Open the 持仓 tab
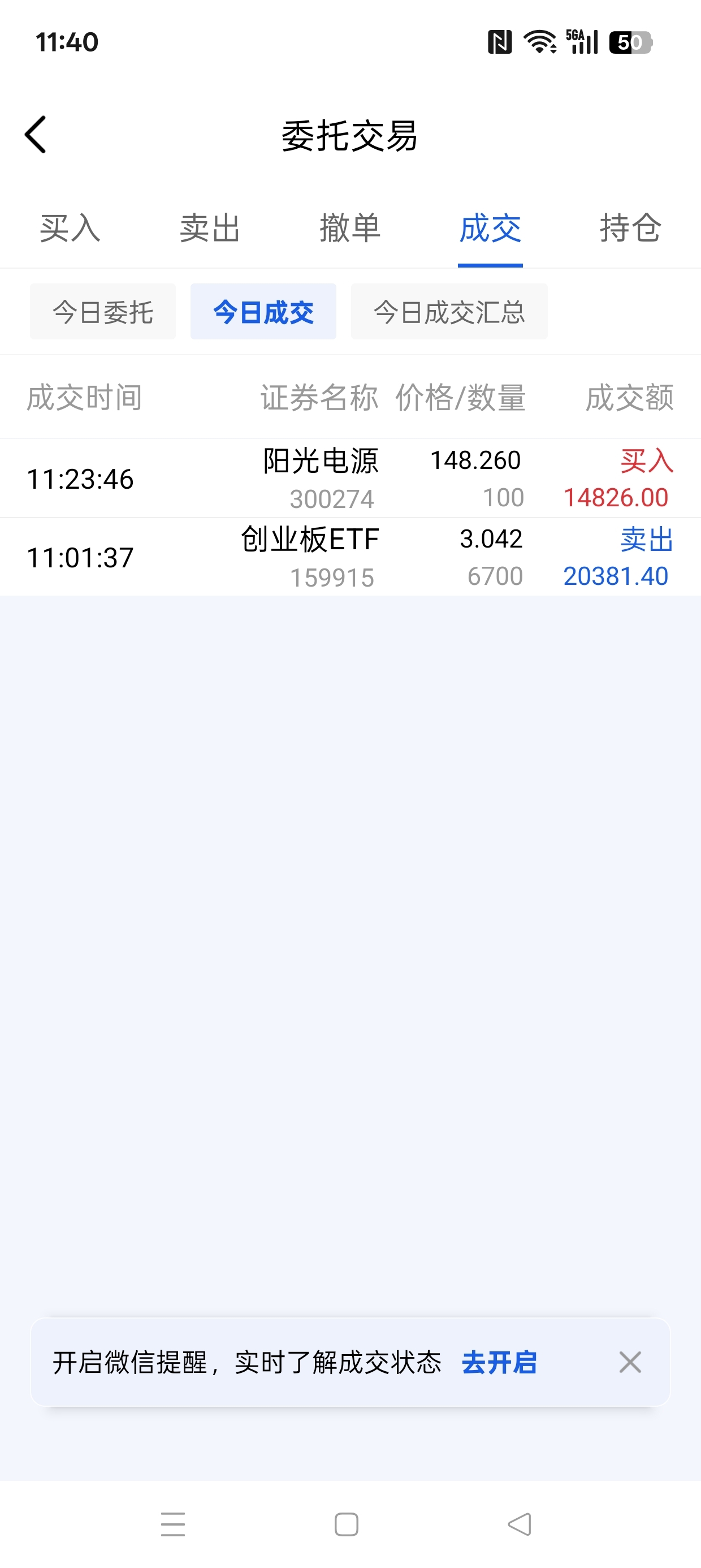701x1568 pixels. (630, 229)
